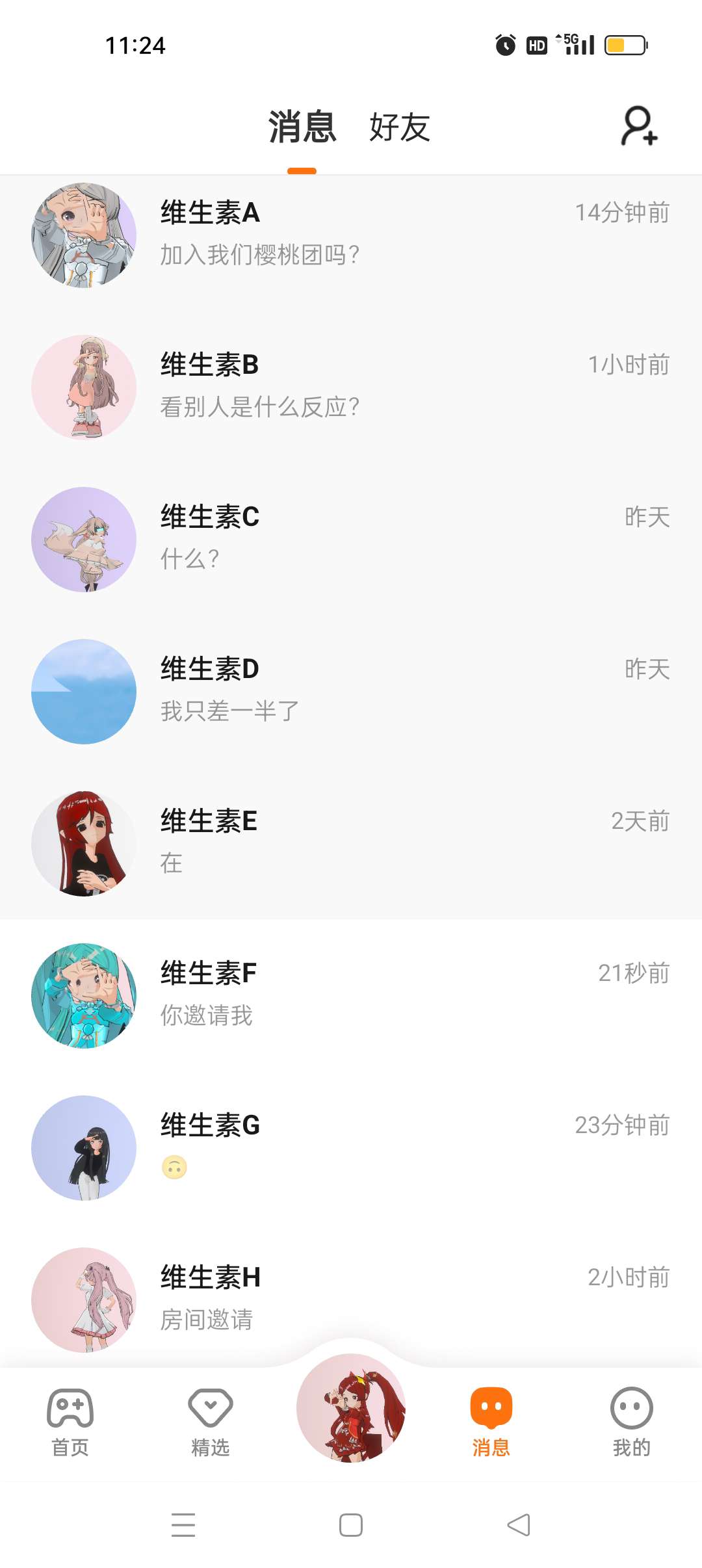702x1568 pixels.
Task: Open the chat with 维生素E
Action: pyautogui.click(x=351, y=843)
